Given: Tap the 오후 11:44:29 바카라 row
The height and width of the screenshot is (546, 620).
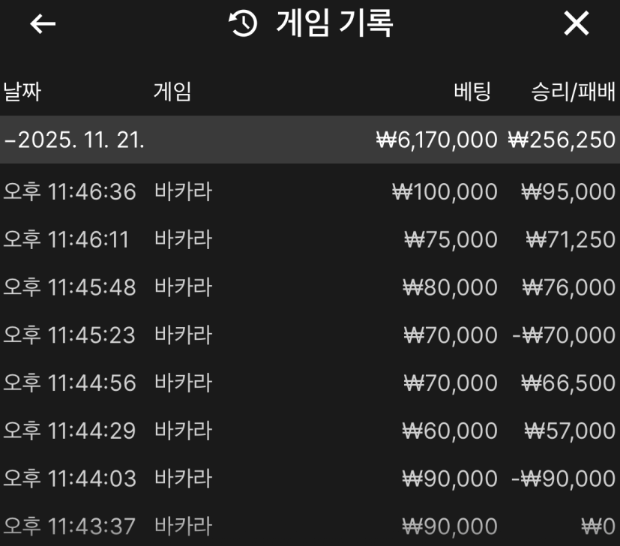Looking at the screenshot, I should coord(309,431).
